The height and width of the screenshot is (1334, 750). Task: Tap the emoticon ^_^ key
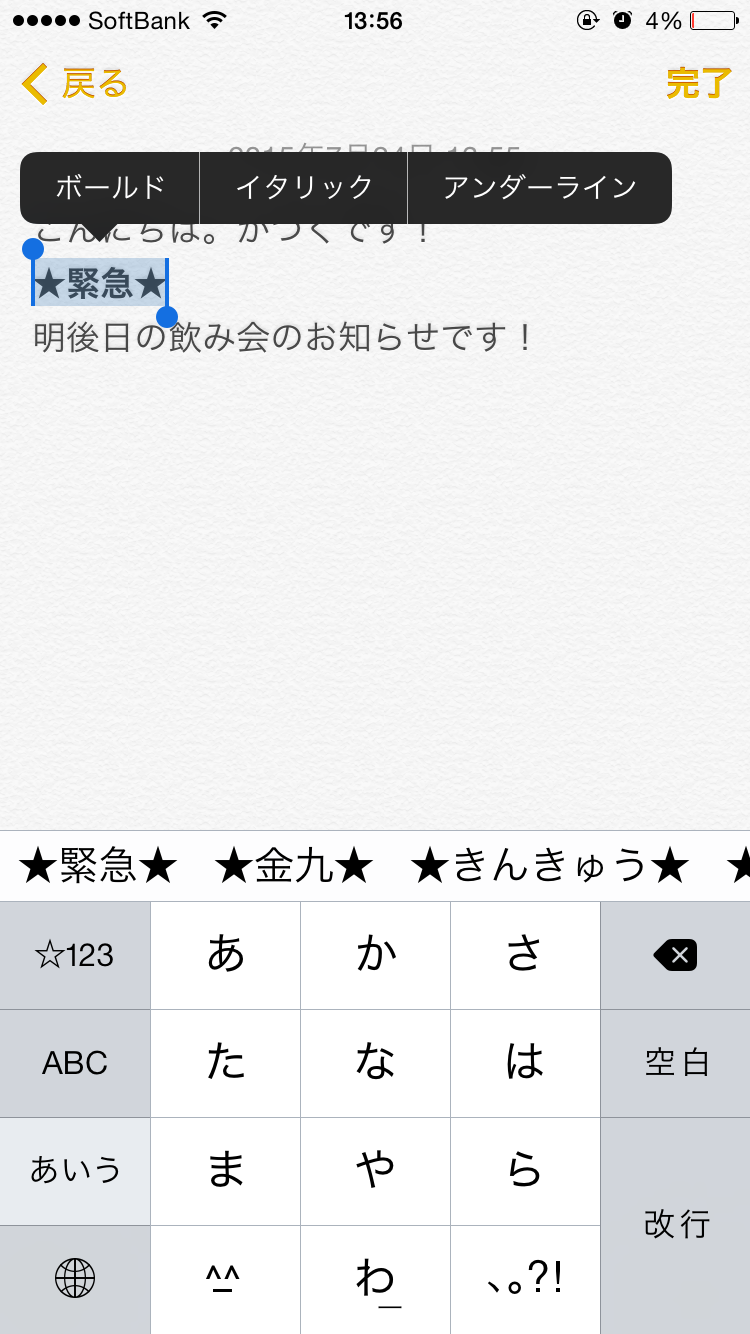pyautogui.click(x=226, y=1279)
